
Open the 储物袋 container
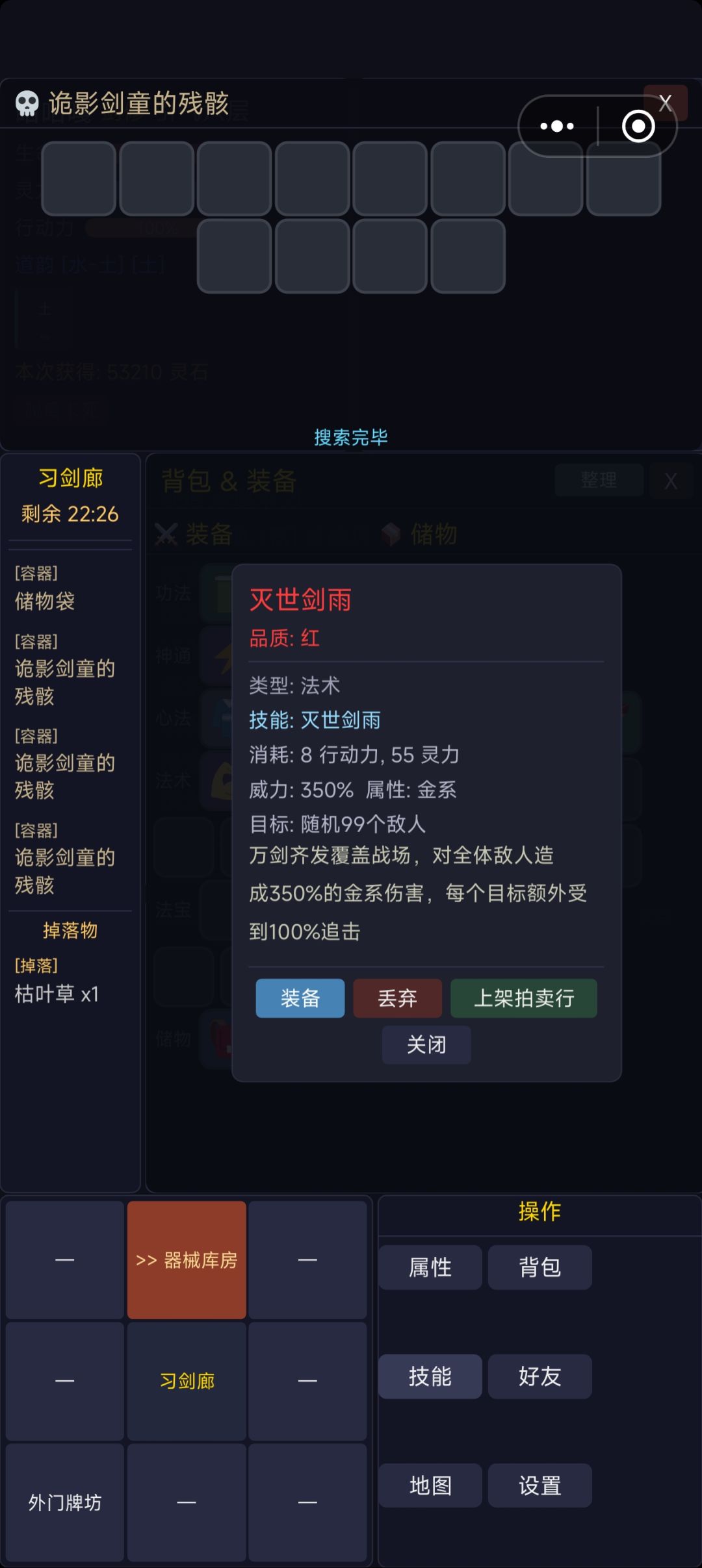(45, 588)
